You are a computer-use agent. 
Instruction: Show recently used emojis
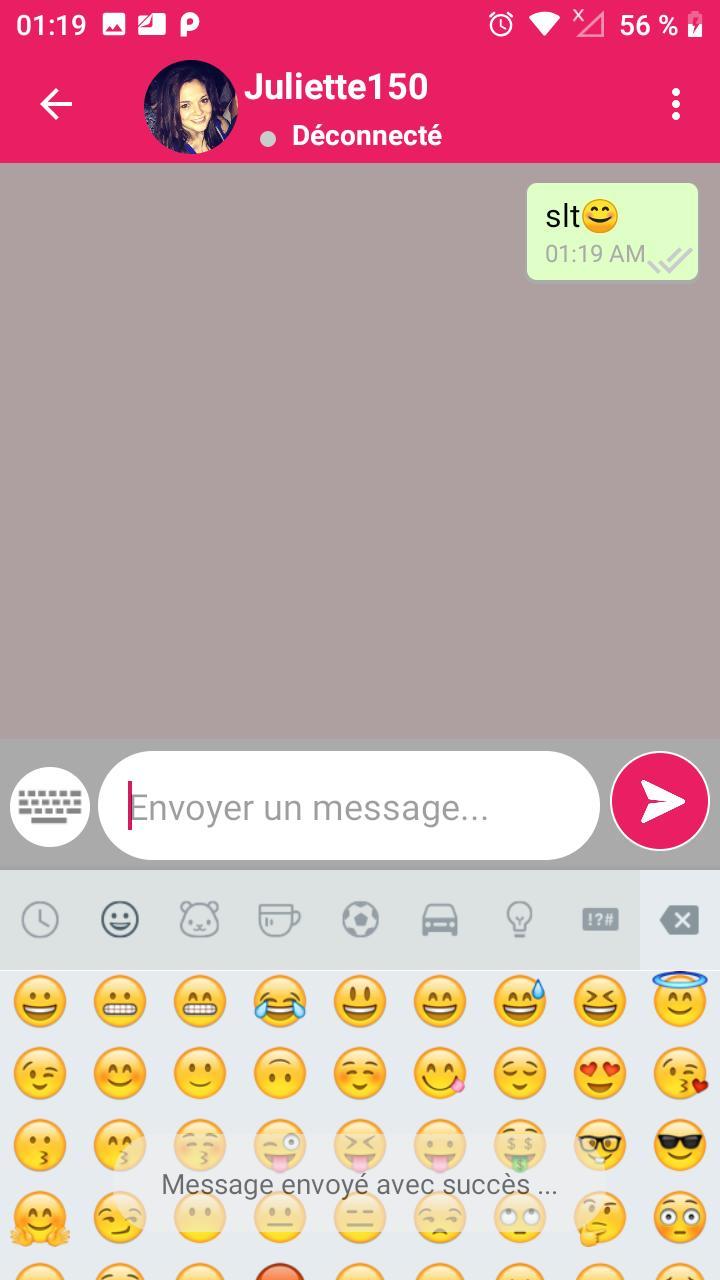40,920
